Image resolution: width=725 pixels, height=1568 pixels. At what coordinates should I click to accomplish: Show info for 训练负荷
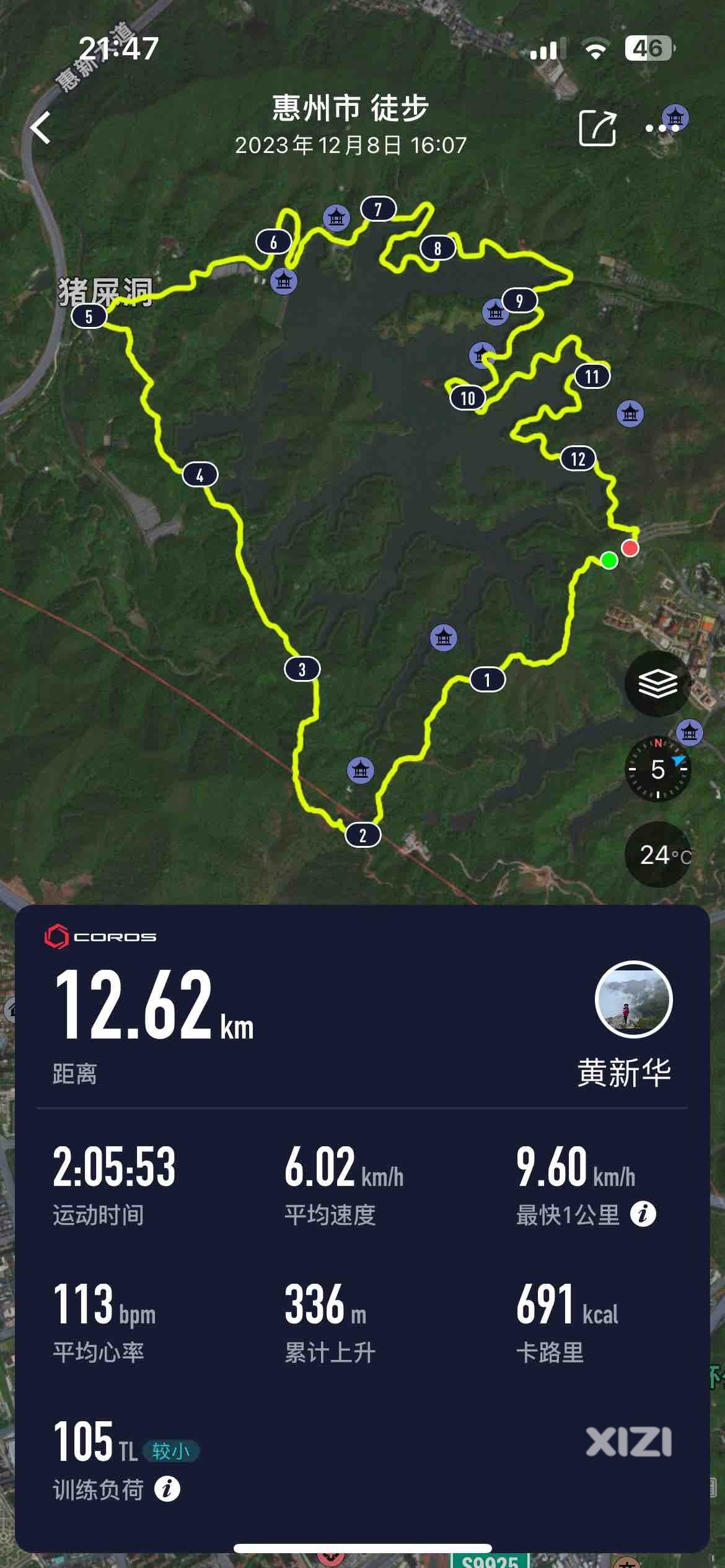(167, 1489)
